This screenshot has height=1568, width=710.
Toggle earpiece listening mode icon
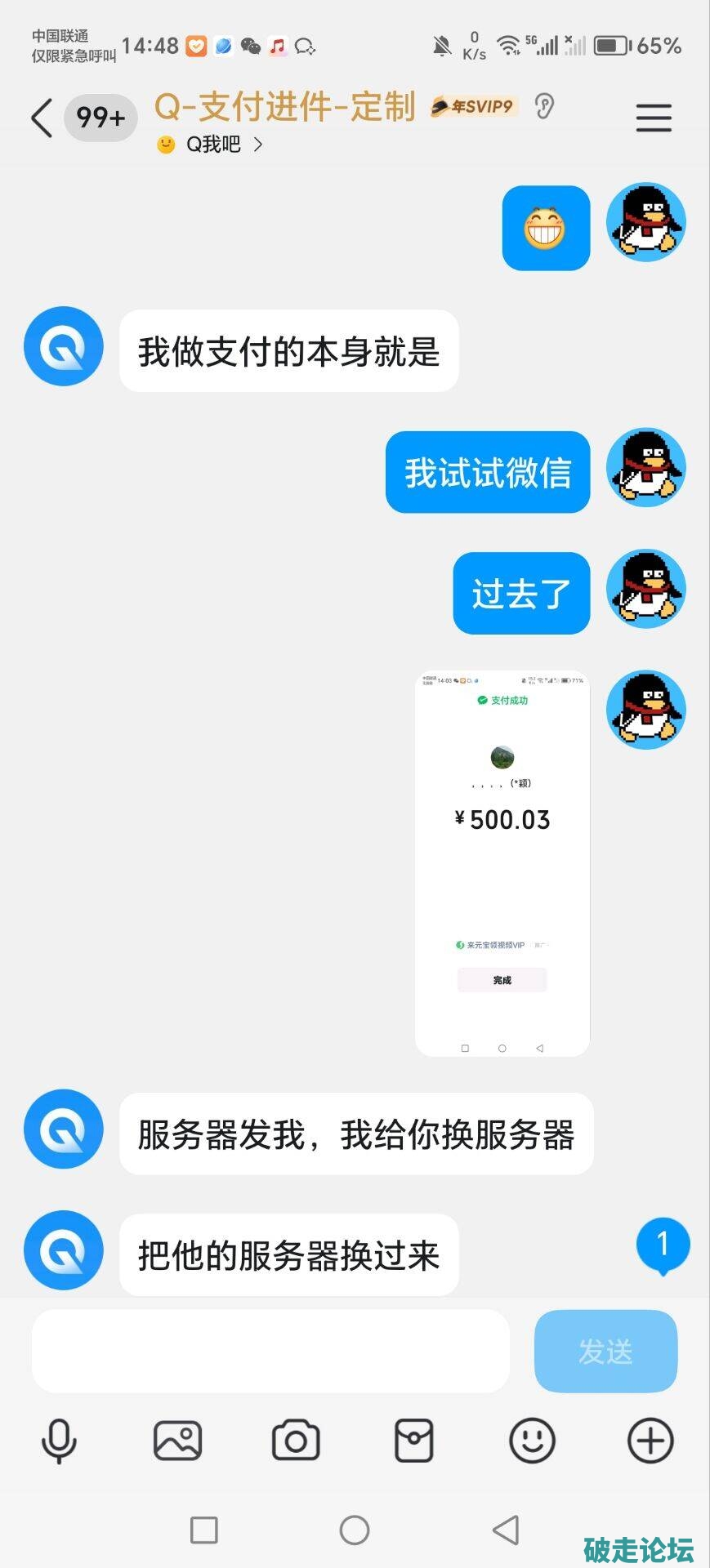(x=544, y=106)
